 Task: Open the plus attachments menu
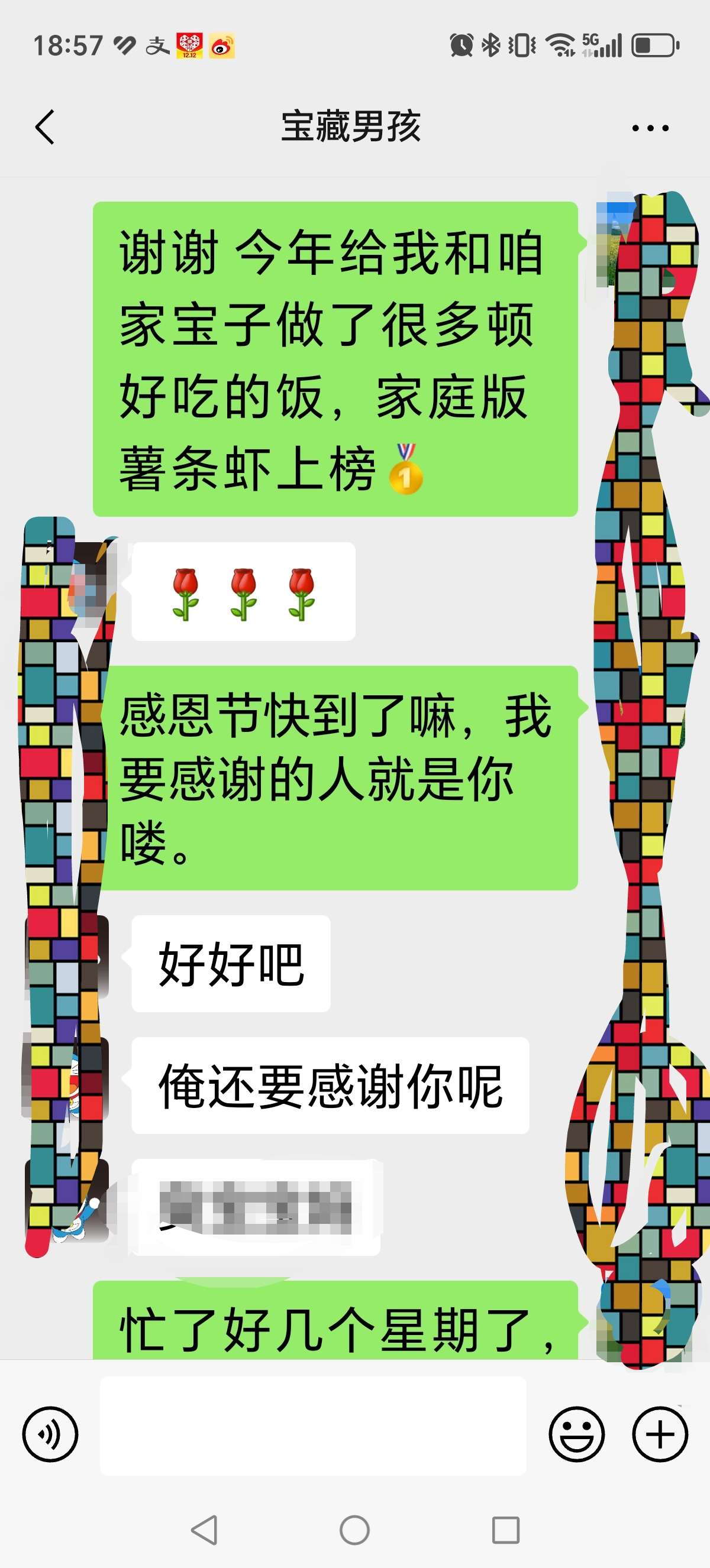coord(660,1434)
